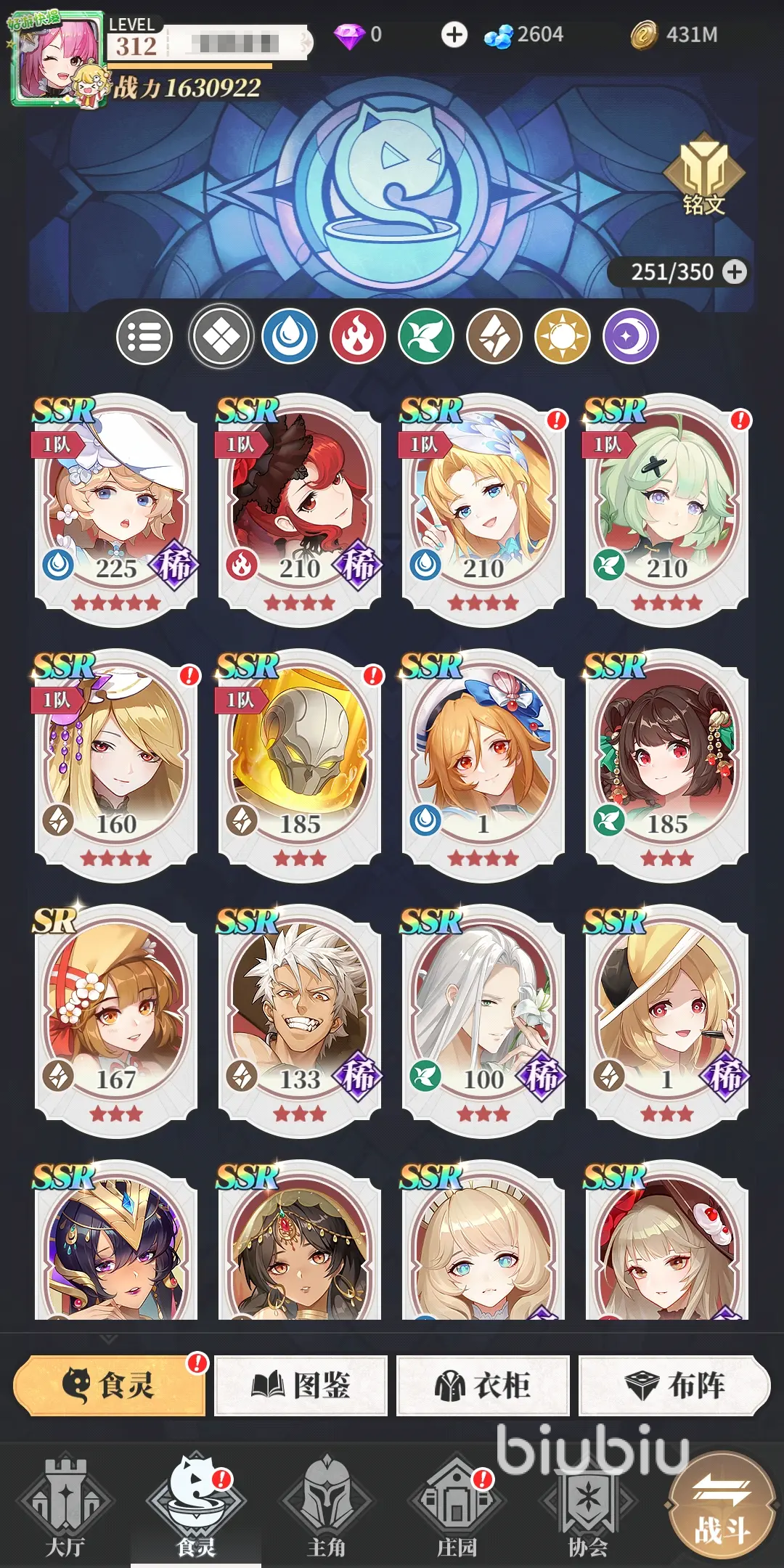Open the player avatar profile
The width and height of the screenshot is (784, 1568).
tap(57, 58)
